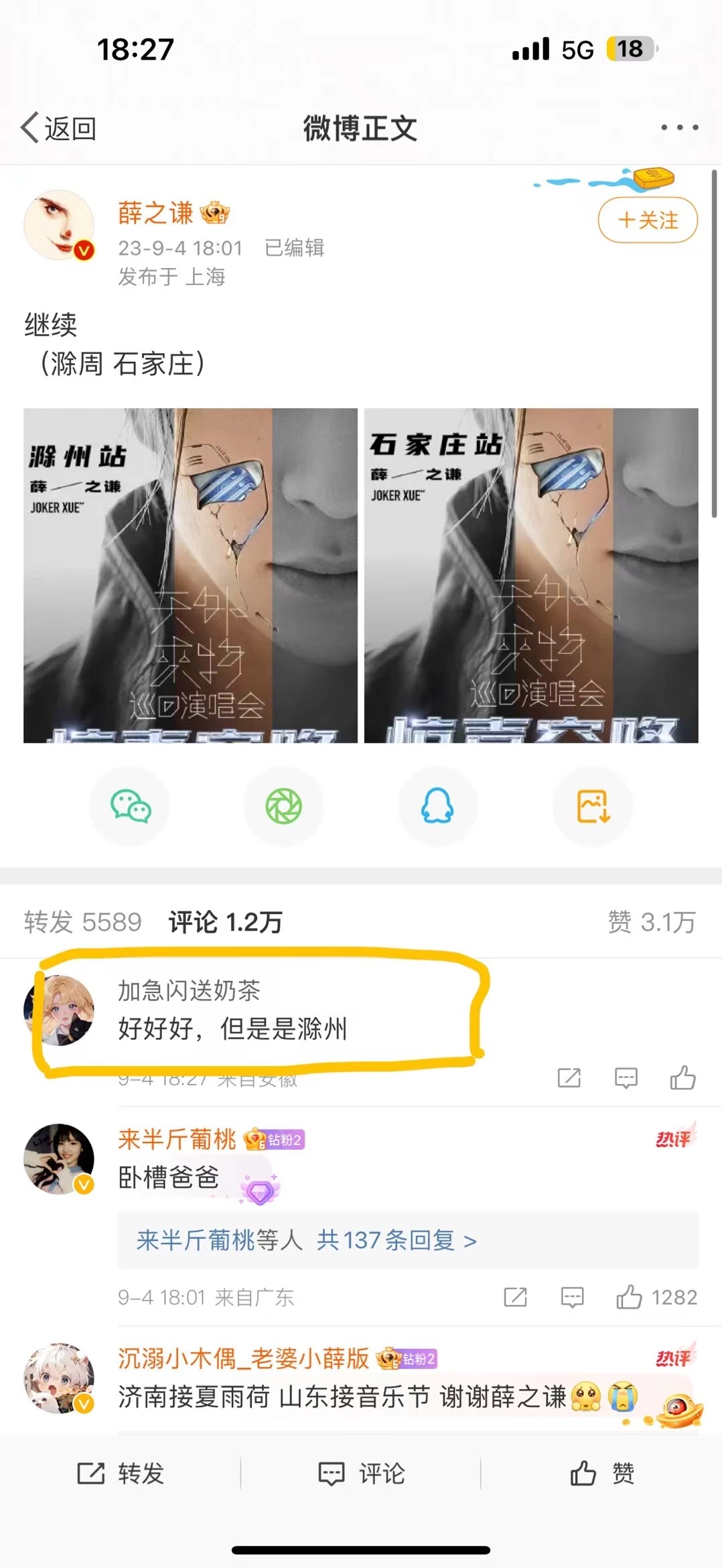The height and width of the screenshot is (1568, 722).
Task: Open the 石家庄站 concert poster image
Action: [x=531, y=575]
